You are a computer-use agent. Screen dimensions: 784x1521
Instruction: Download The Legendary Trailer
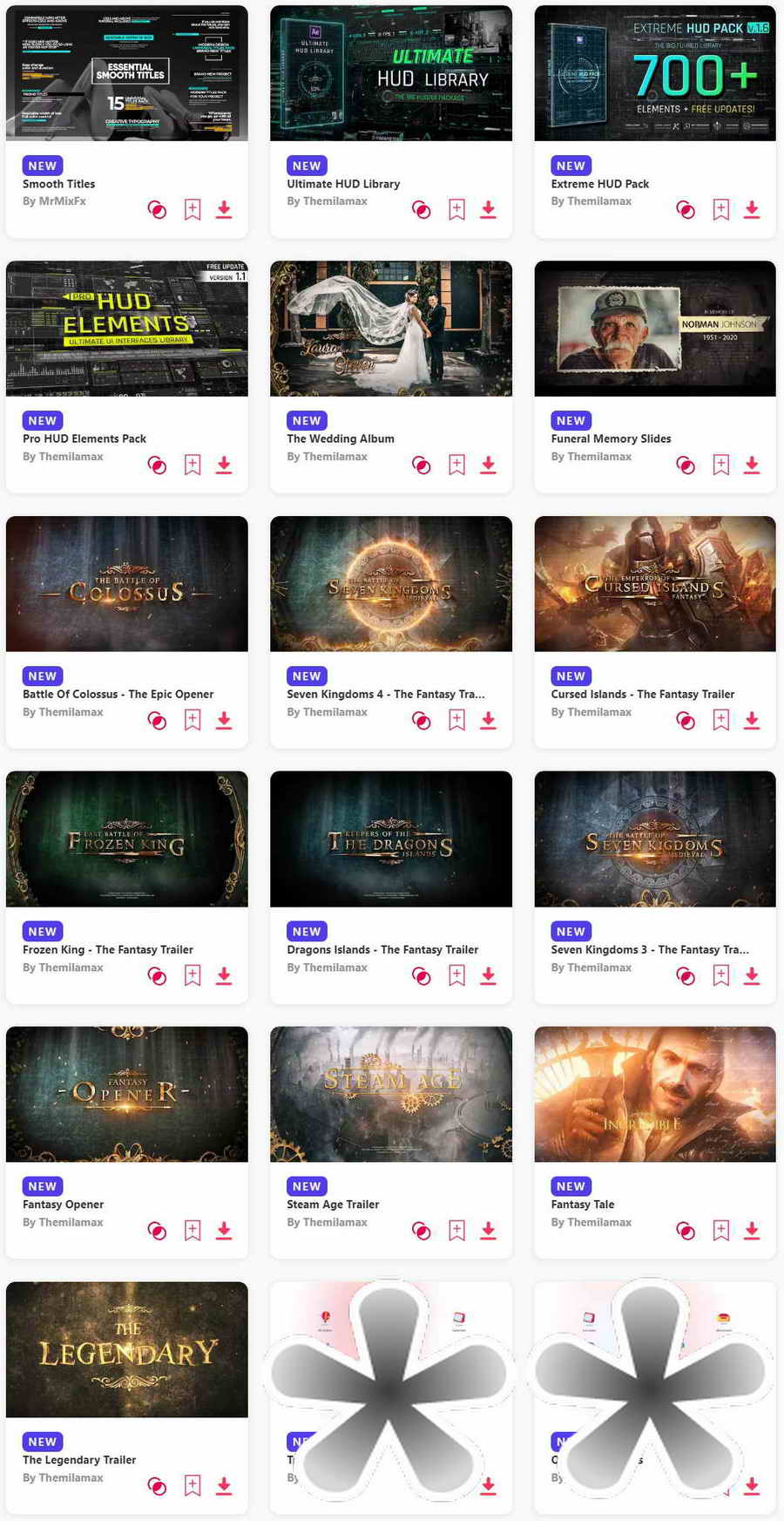224,1485
